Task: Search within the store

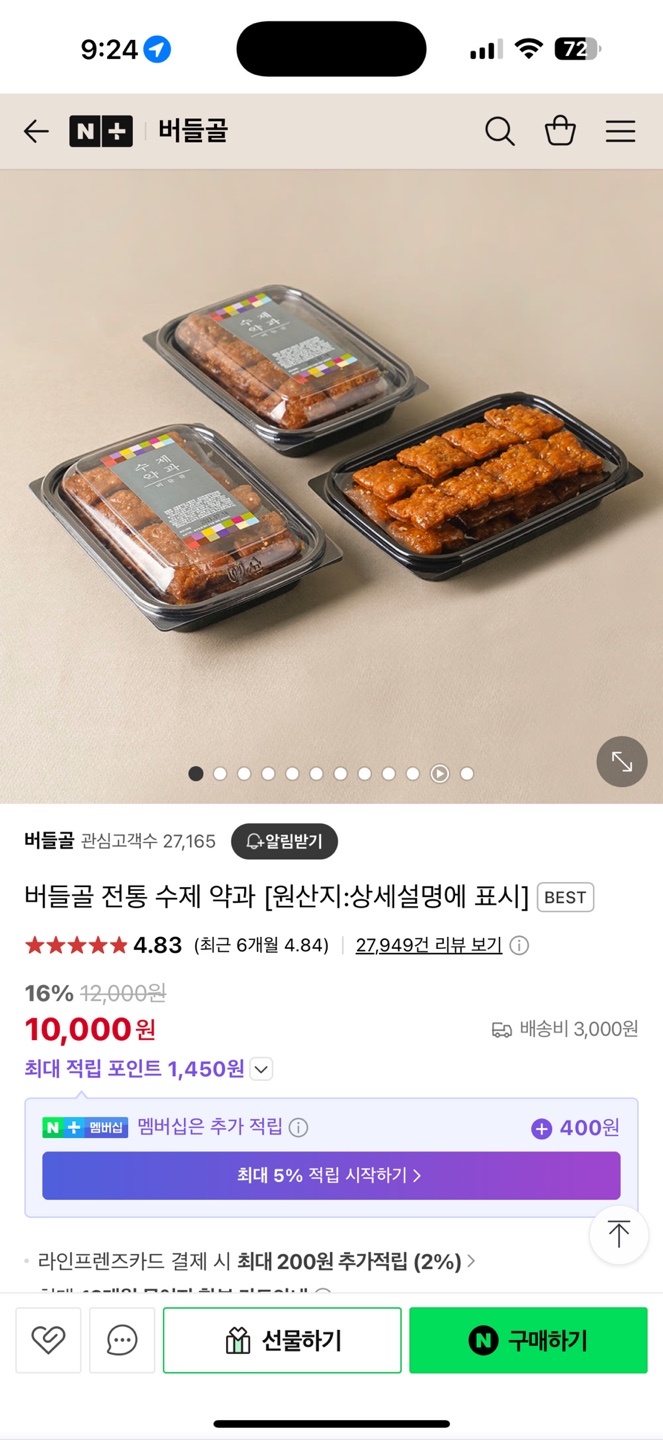Action: [499, 131]
